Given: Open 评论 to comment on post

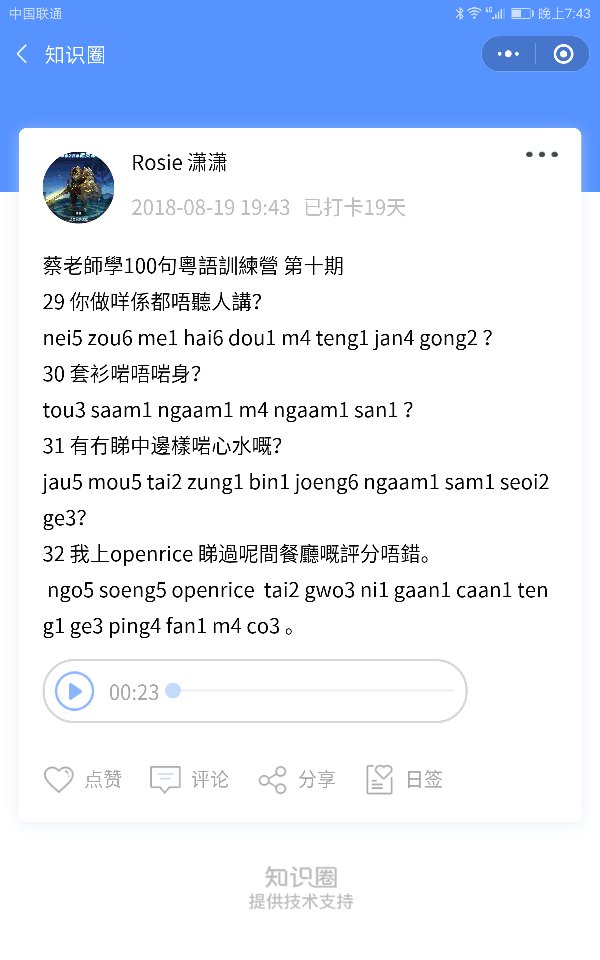Looking at the screenshot, I should coord(189,779).
